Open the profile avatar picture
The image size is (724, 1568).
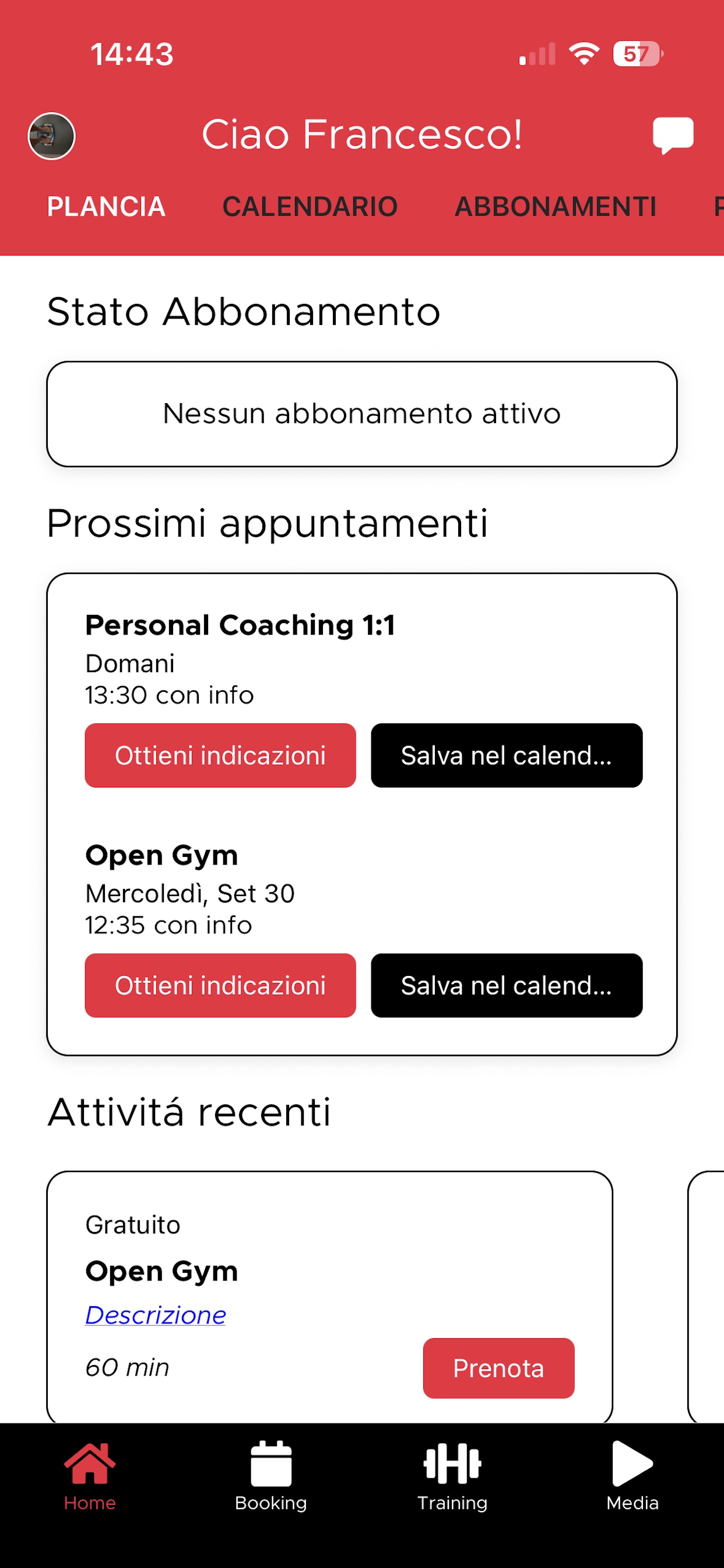[52, 136]
